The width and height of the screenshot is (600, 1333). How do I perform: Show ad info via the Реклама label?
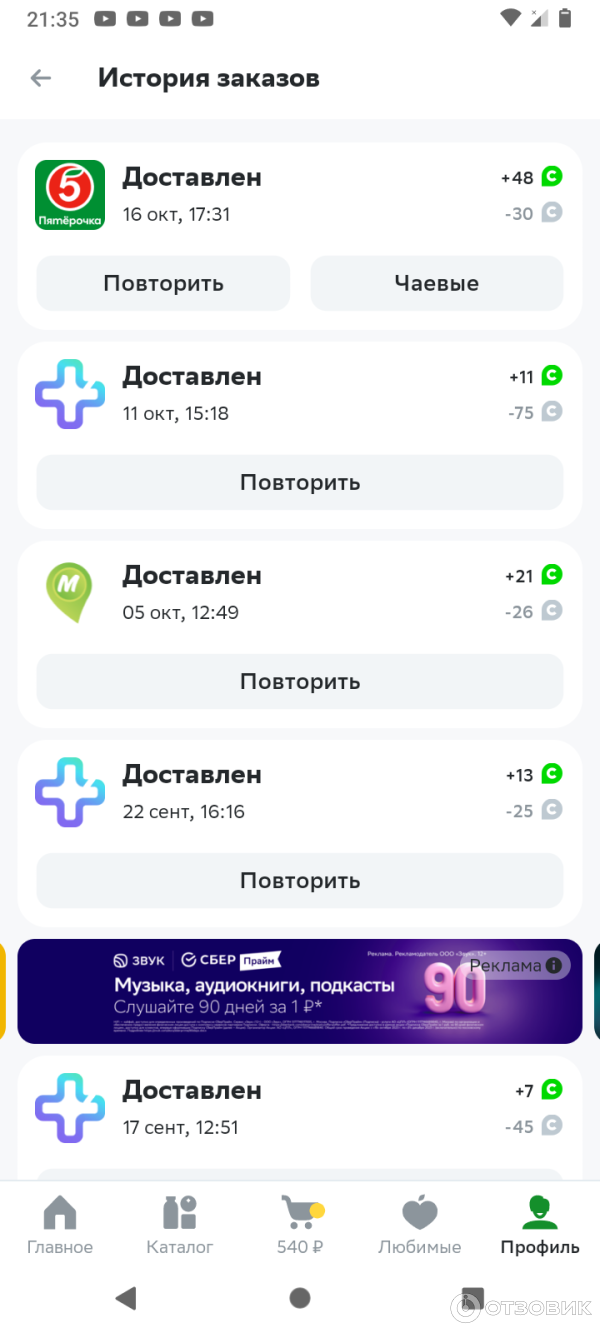pos(515,965)
